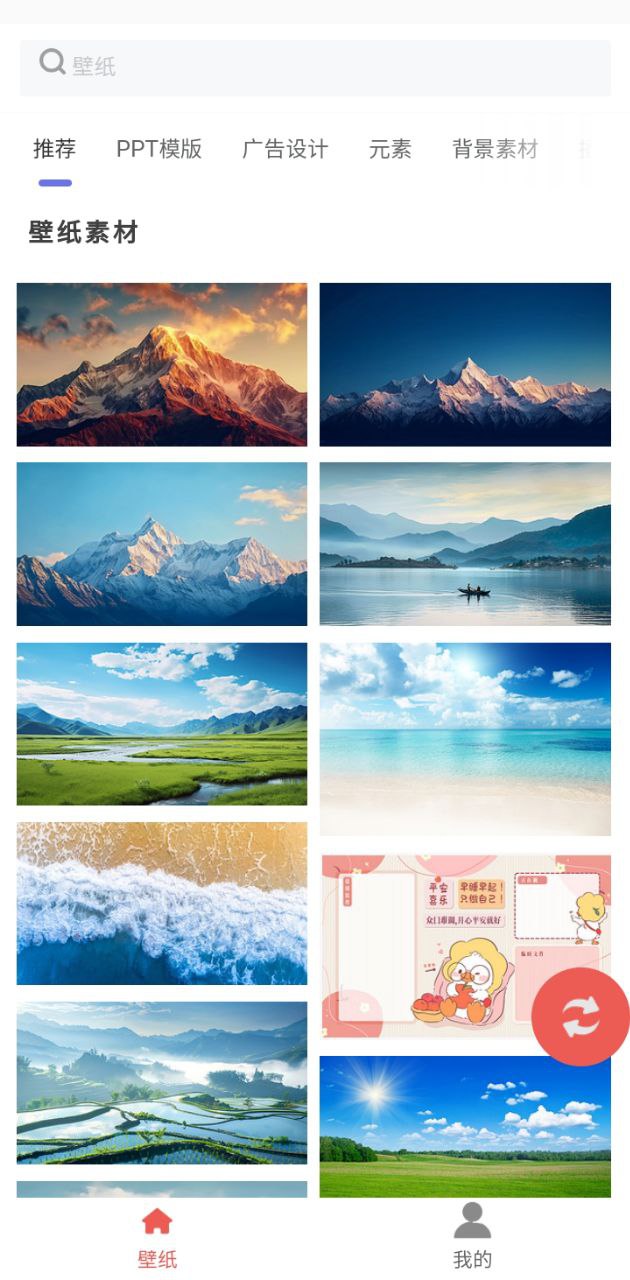View the tropical beach and sky wallpaper
This screenshot has width=630, height=1280.
(x=465, y=738)
